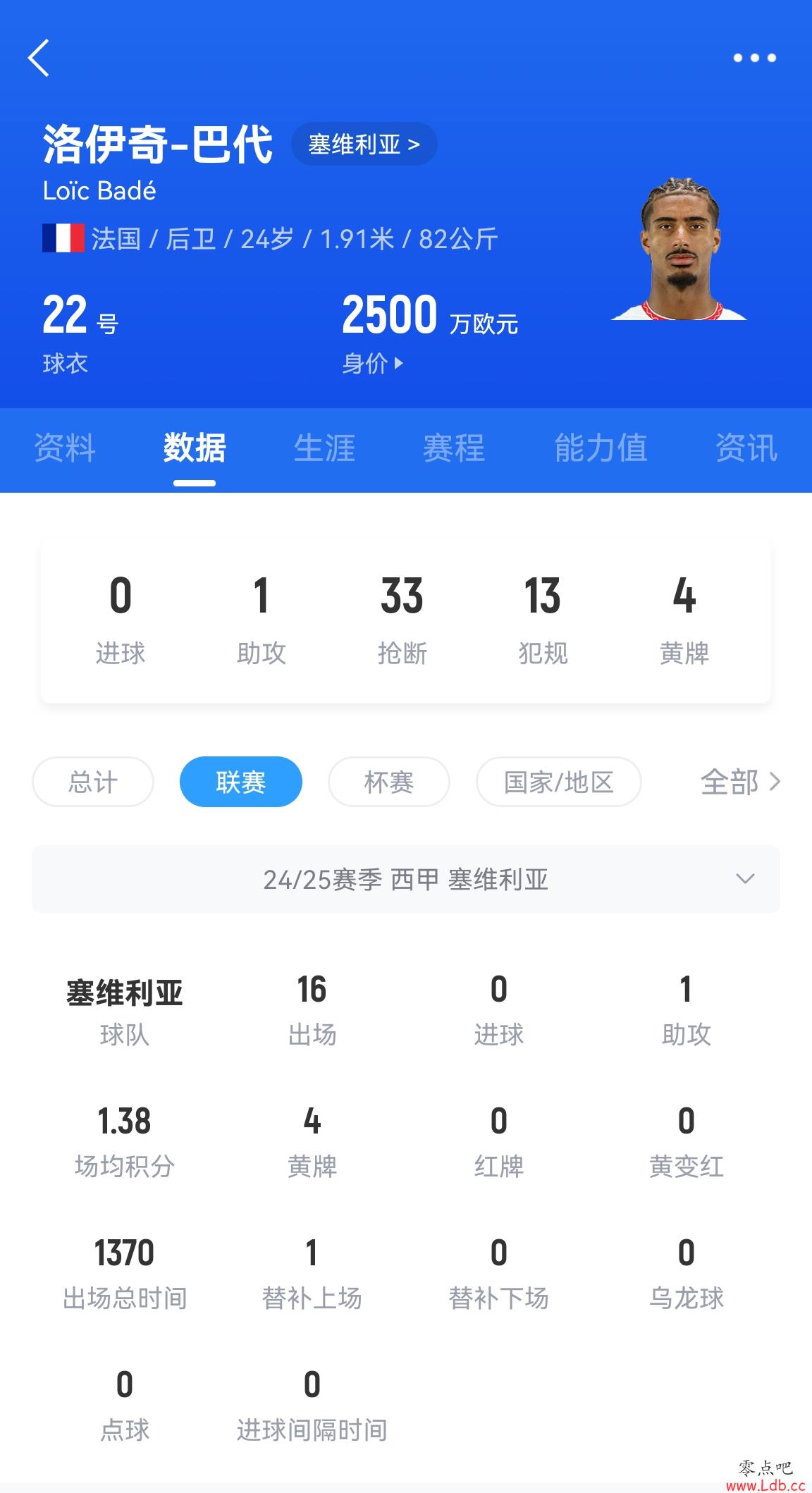Switch to the 生涯 tab
This screenshot has width=812, height=1493.
324,448
